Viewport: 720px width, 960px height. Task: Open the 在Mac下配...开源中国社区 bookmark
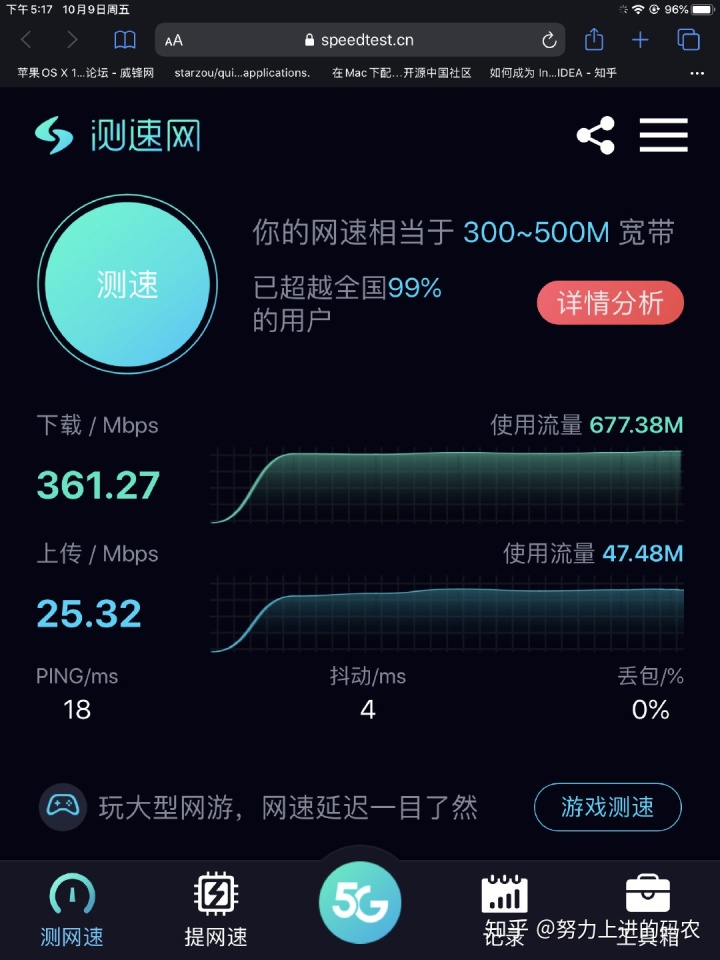[404, 72]
